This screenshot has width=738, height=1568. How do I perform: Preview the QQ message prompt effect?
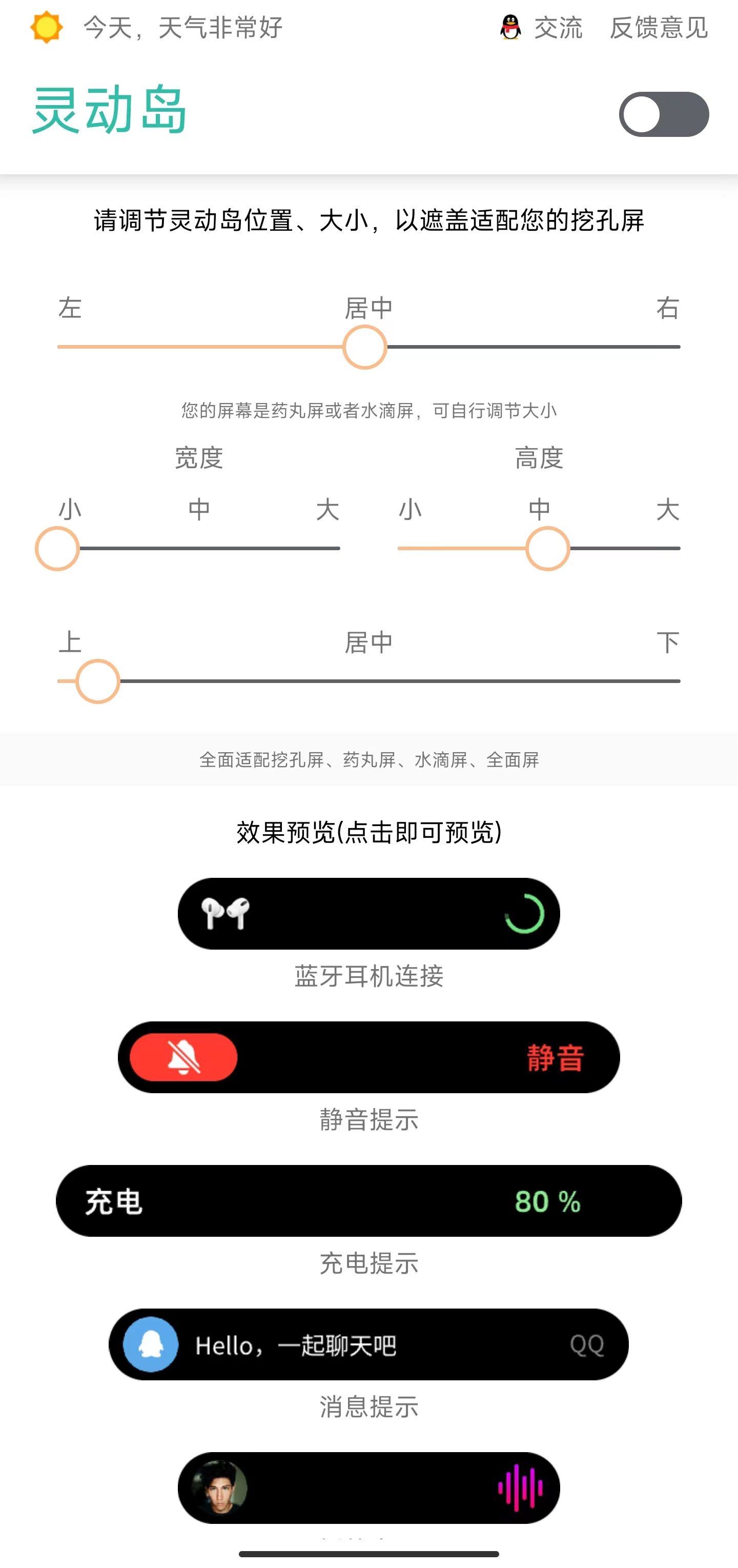(x=368, y=1344)
